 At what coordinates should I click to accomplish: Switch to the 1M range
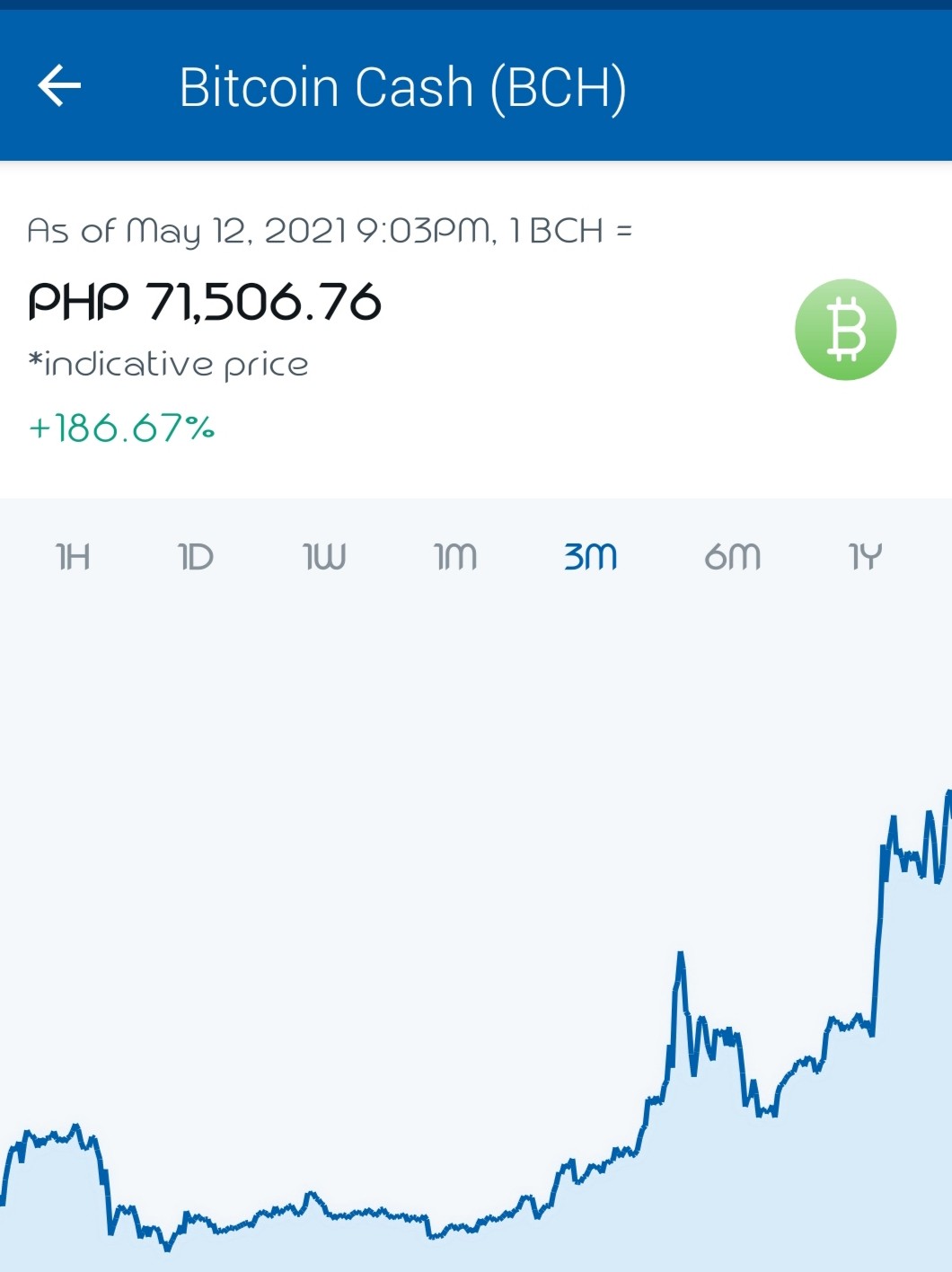(455, 557)
